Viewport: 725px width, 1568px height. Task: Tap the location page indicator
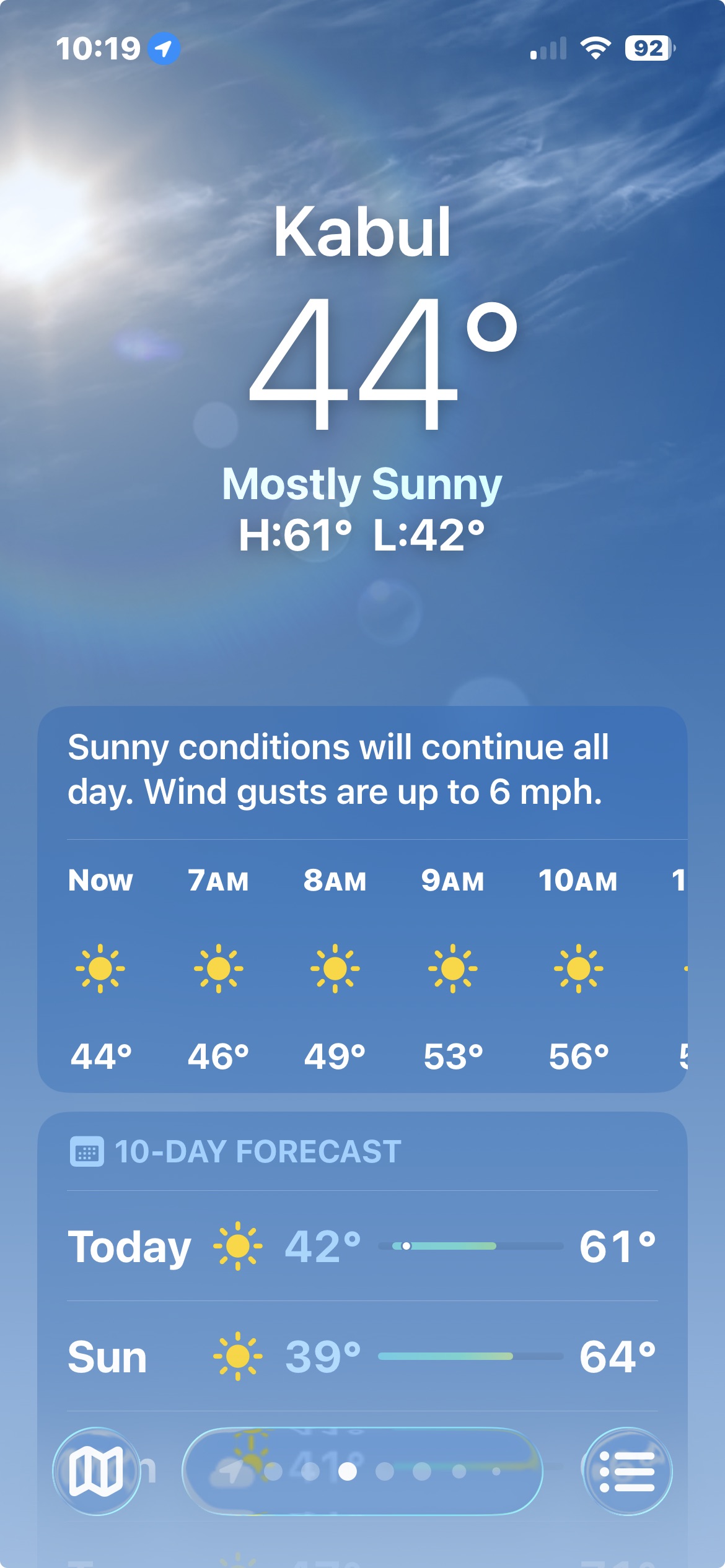pyautogui.click(x=362, y=1471)
